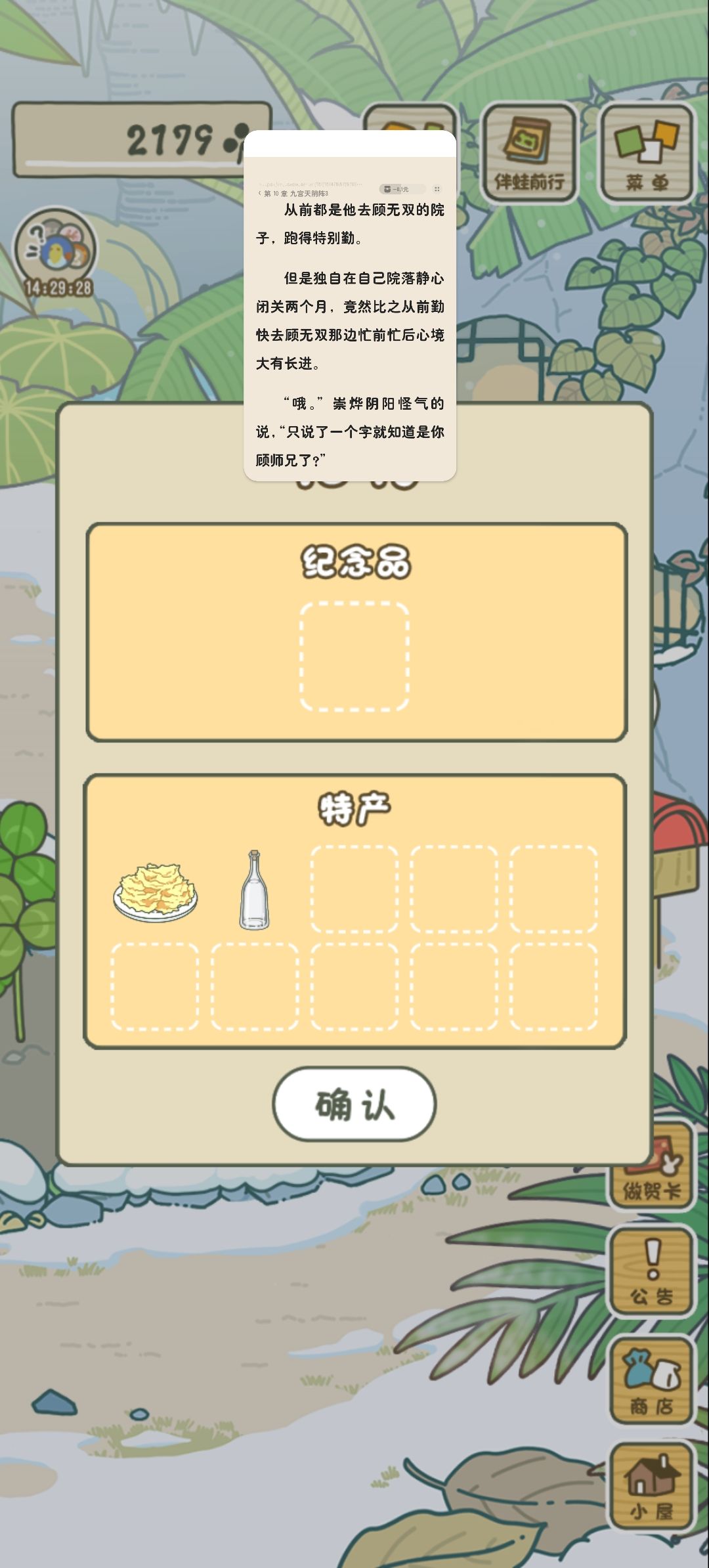Open the 伴蛙前行 photo album icon
The width and height of the screenshot is (709, 1568).
point(529,150)
